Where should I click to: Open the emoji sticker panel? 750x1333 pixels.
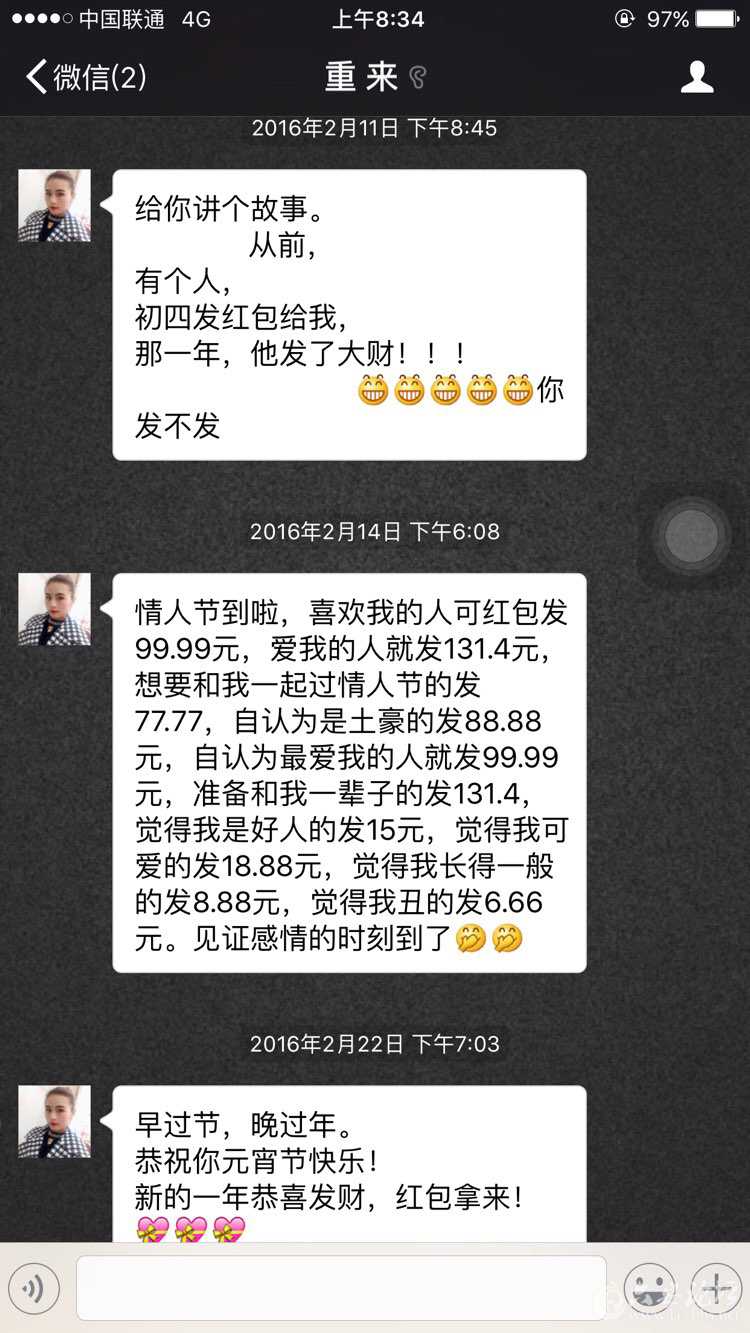pyautogui.click(x=649, y=1289)
